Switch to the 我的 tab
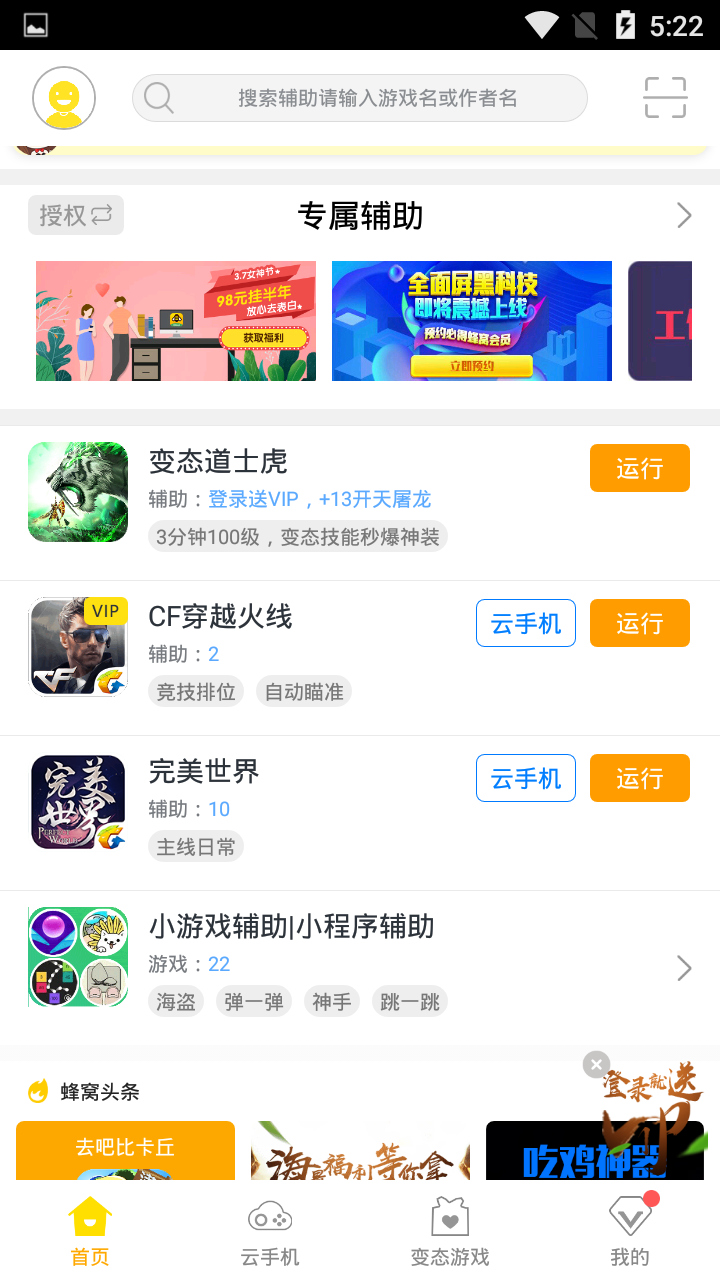The image size is (720, 1280). [630, 1232]
